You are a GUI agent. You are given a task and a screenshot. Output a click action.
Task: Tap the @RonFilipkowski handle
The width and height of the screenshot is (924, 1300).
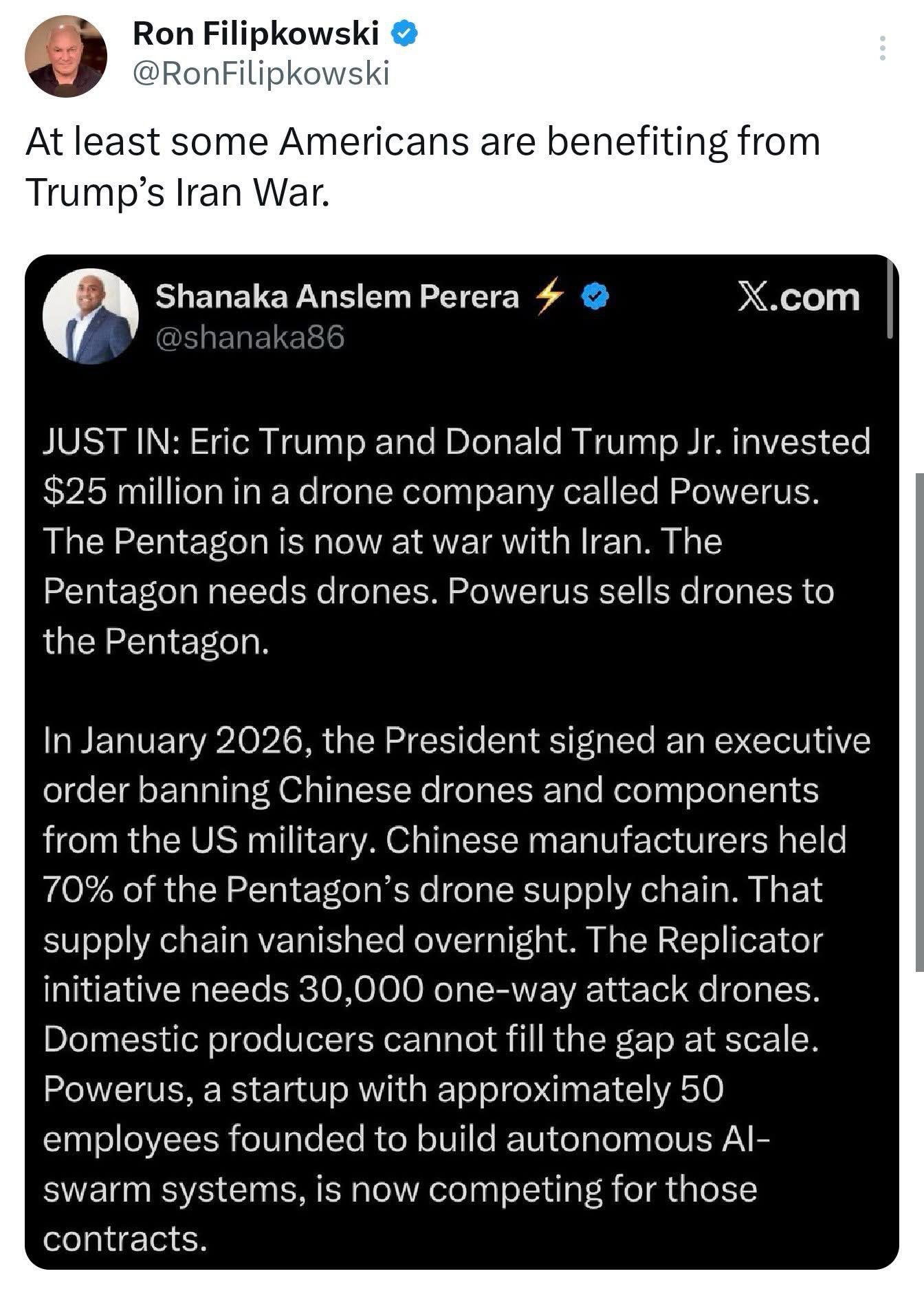coord(261,74)
